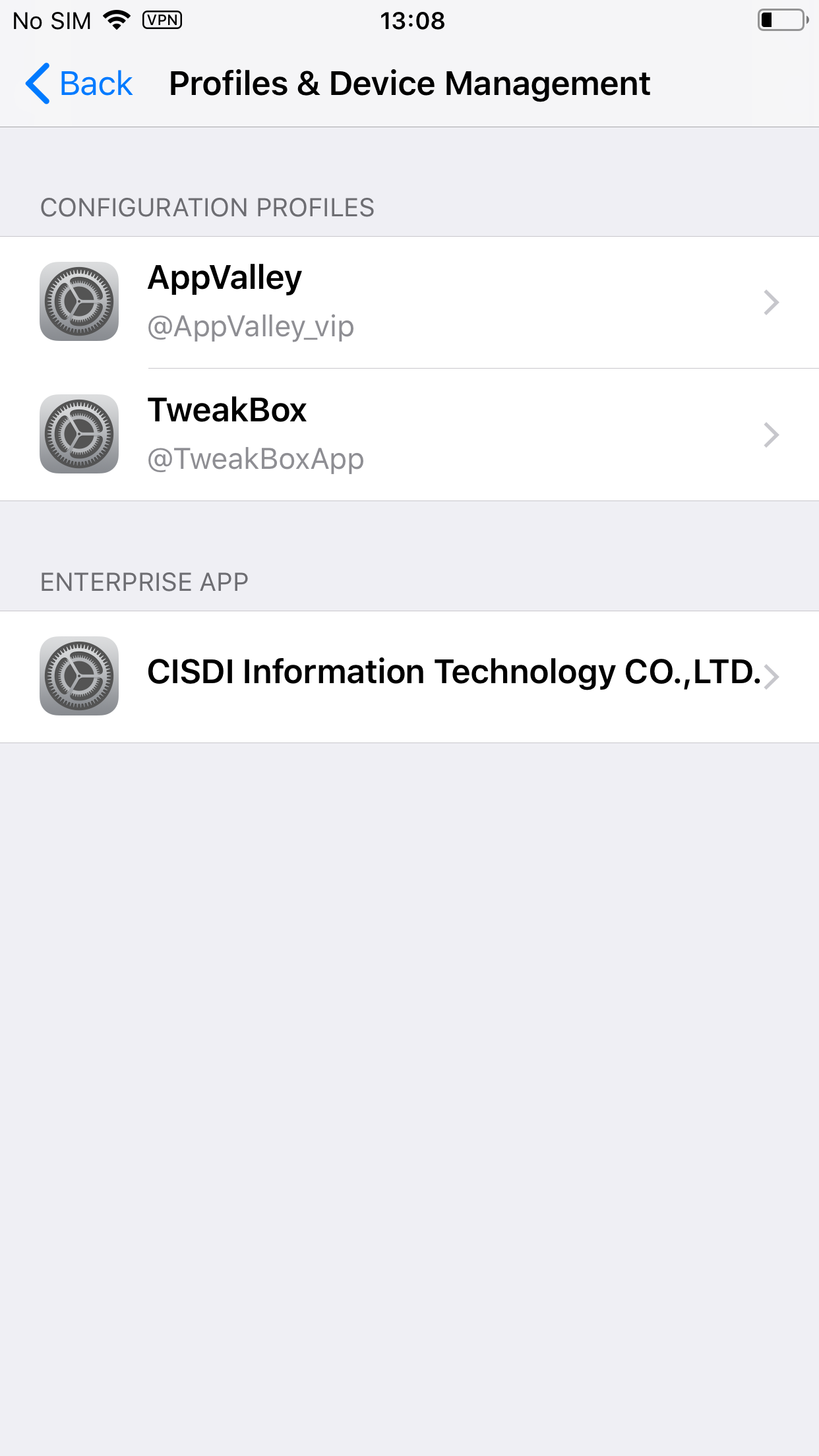Open the AppValley configuration profile

click(x=409, y=302)
